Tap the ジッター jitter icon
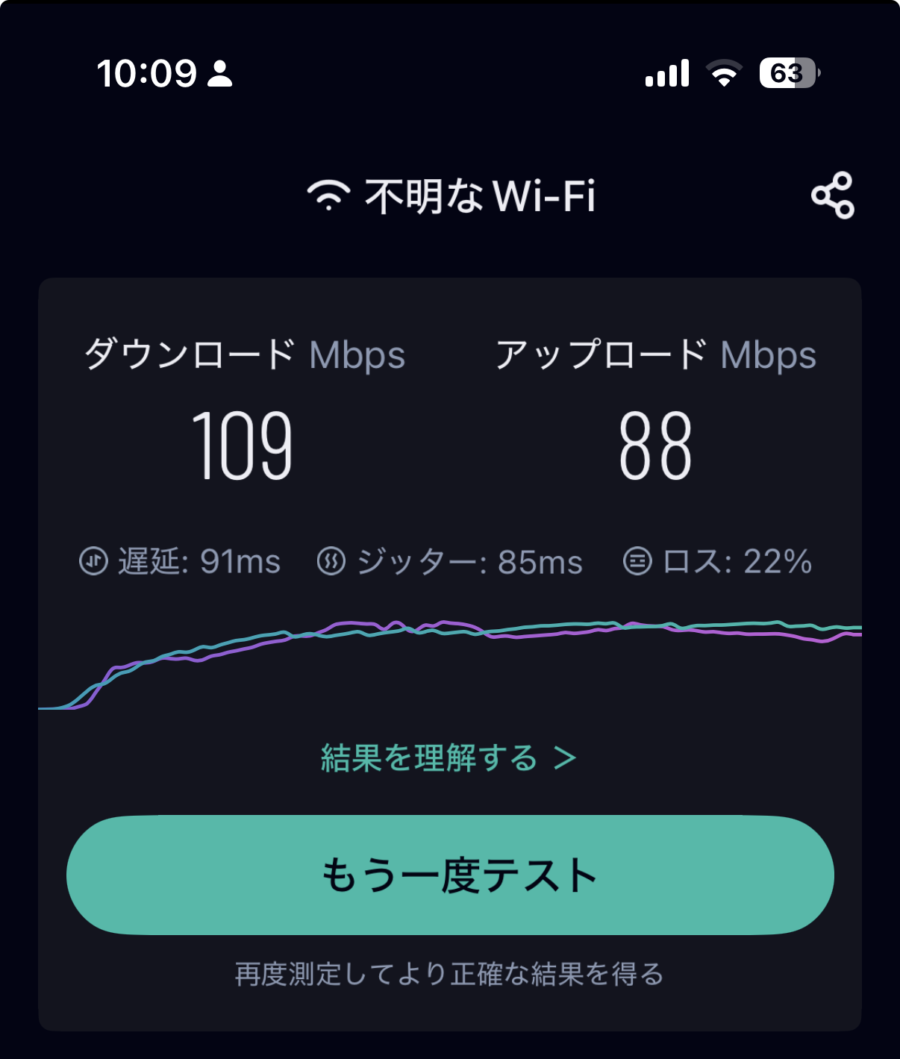This screenshot has height=1059, width=900. pos(330,562)
